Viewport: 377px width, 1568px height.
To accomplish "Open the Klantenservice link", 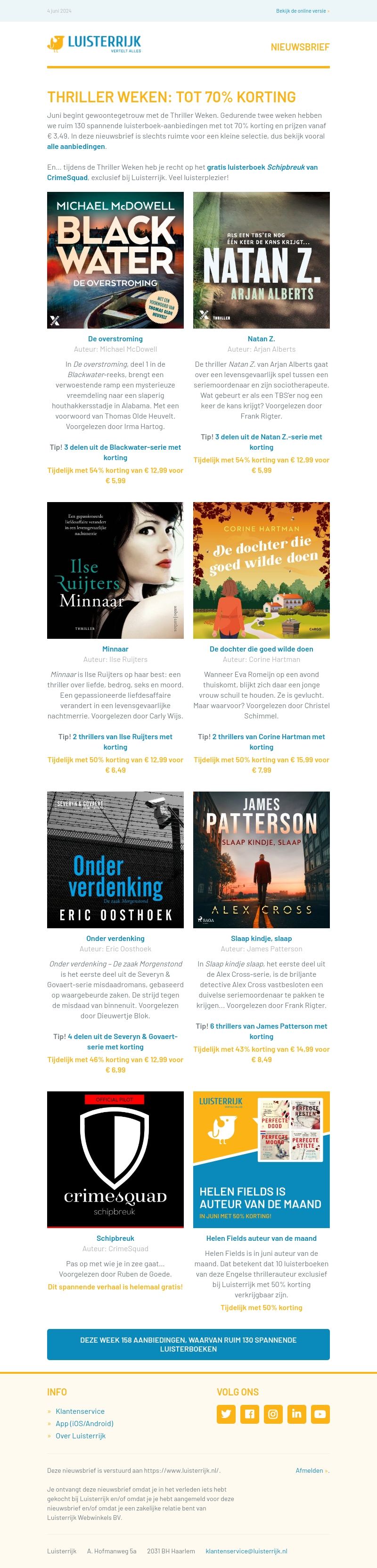I will coord(80,1411).
